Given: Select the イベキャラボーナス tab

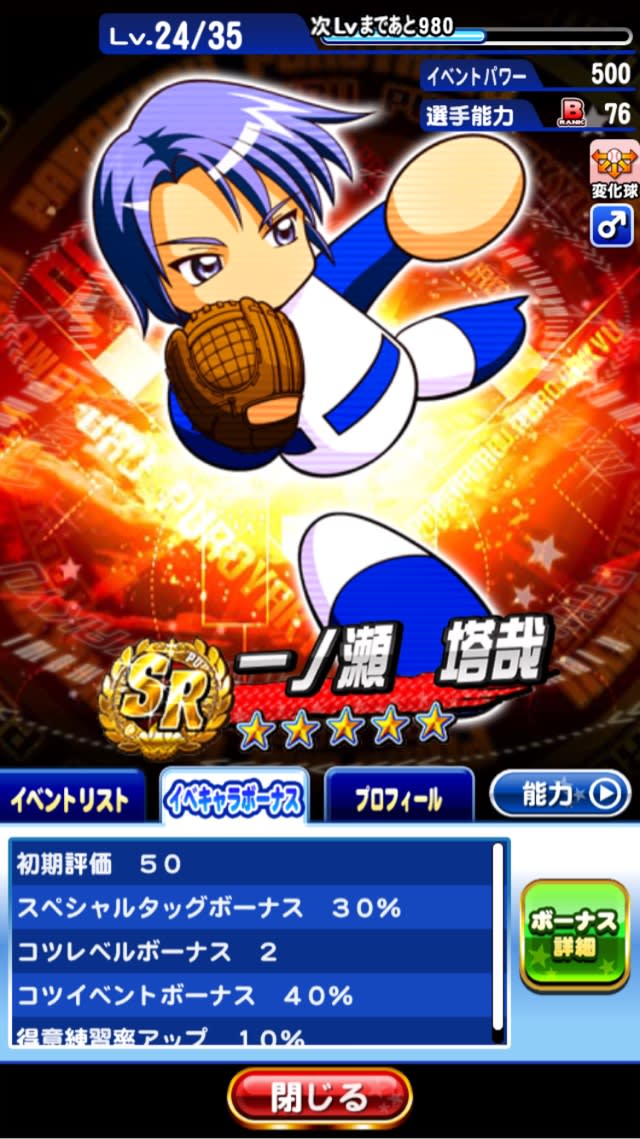Looking at the screenshot, I should click(x=235, y=799).
